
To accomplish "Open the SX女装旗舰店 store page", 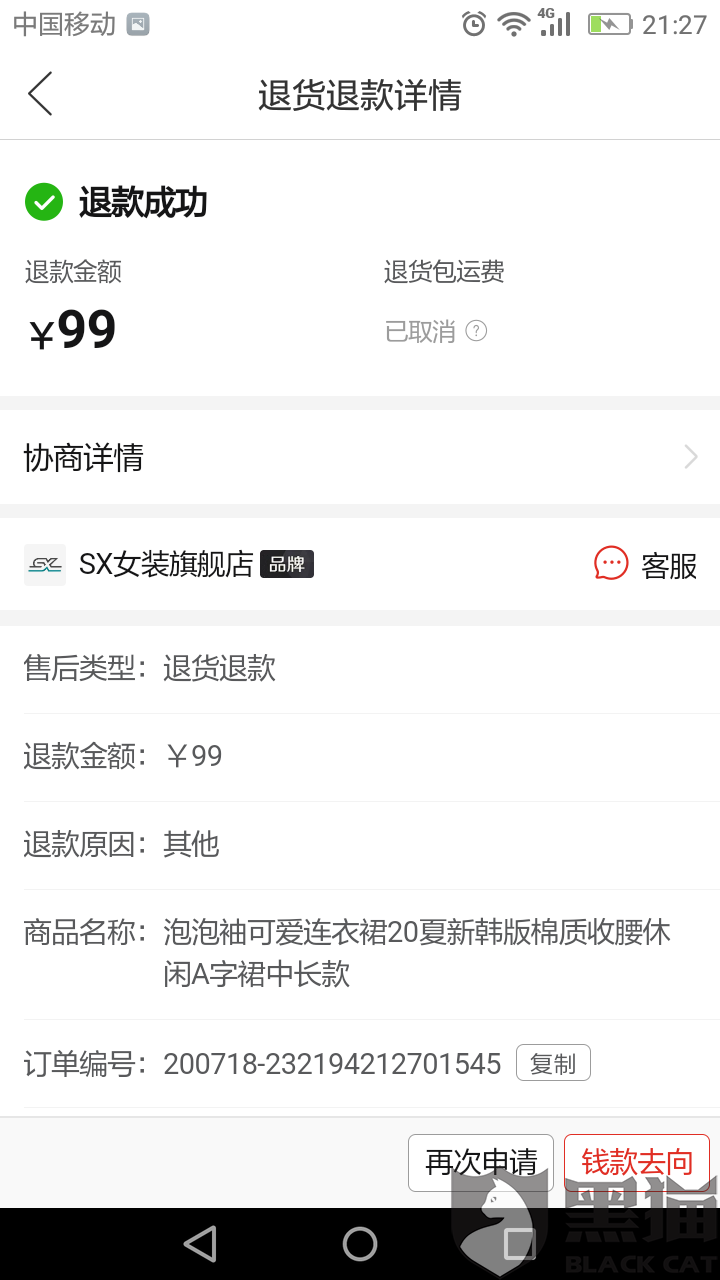I will coord(169,564).
